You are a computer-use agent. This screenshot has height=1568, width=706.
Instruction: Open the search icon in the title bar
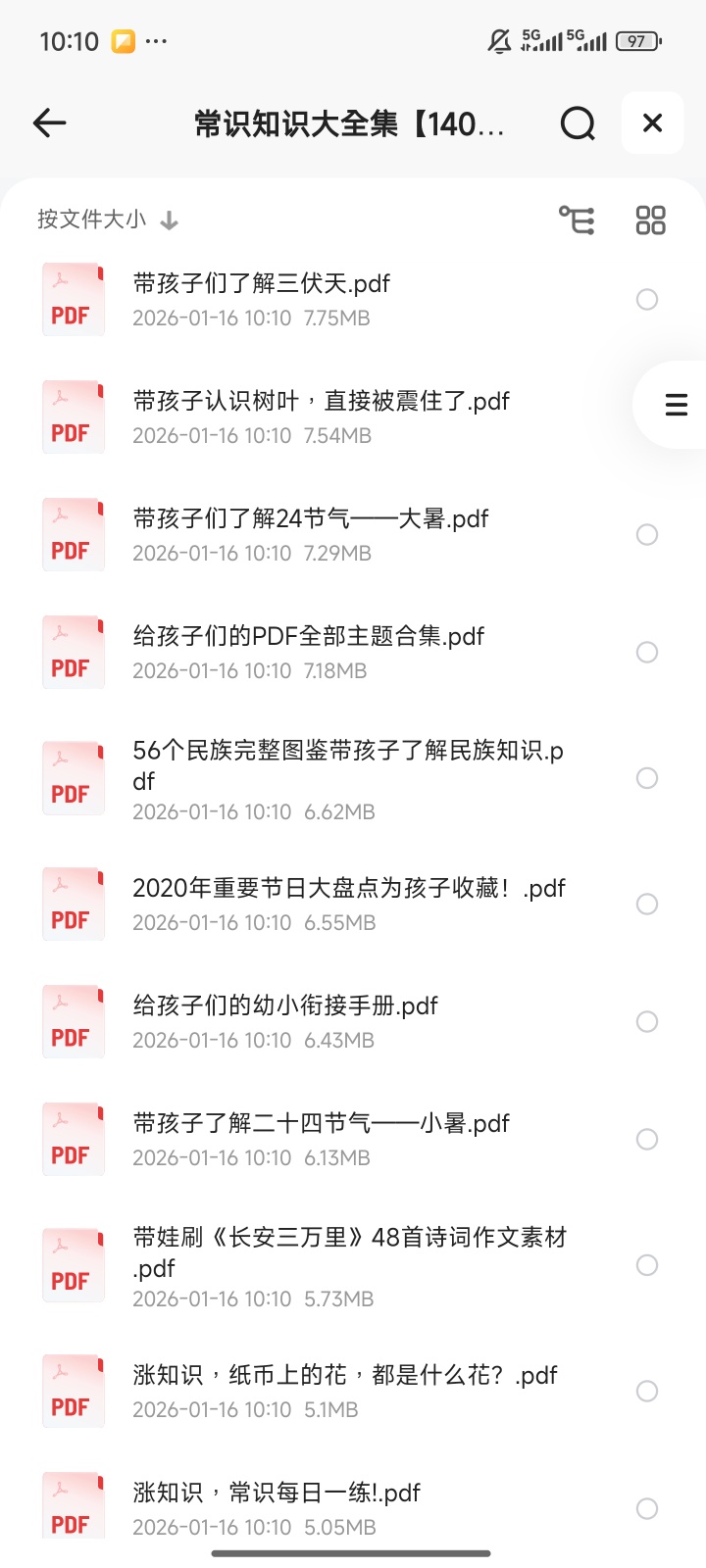click(x=578, y=123)
